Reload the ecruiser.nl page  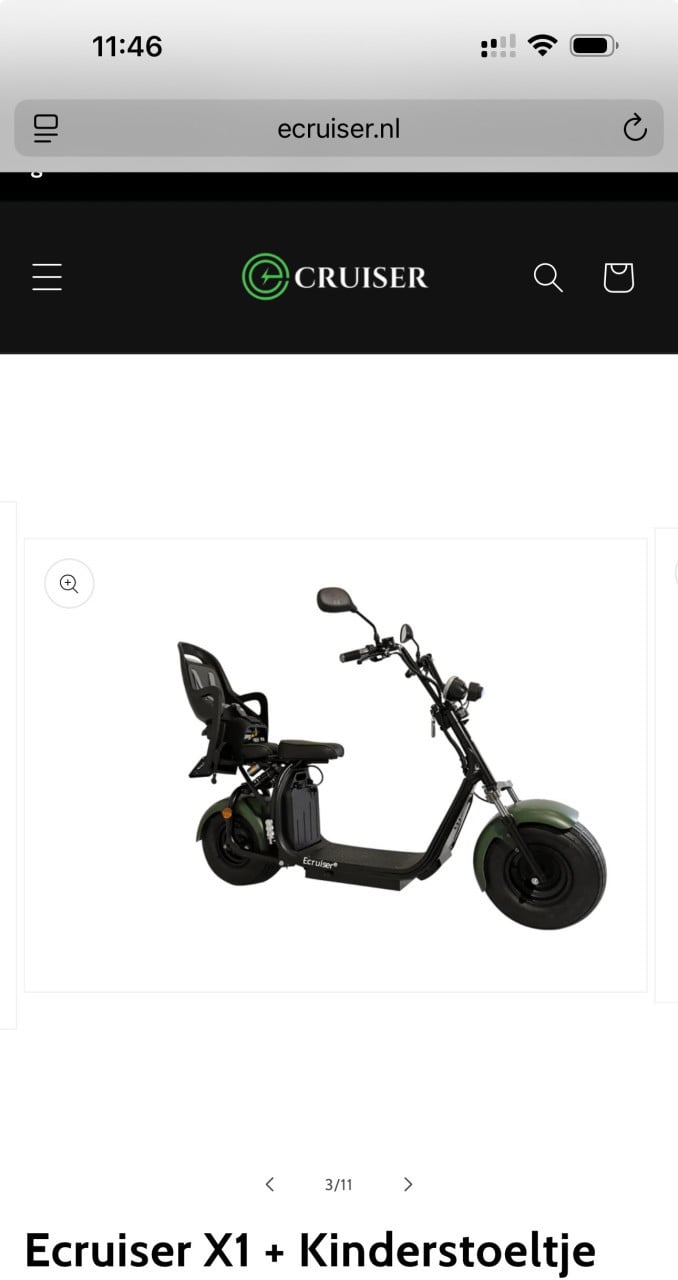click(x=635, y=128)
